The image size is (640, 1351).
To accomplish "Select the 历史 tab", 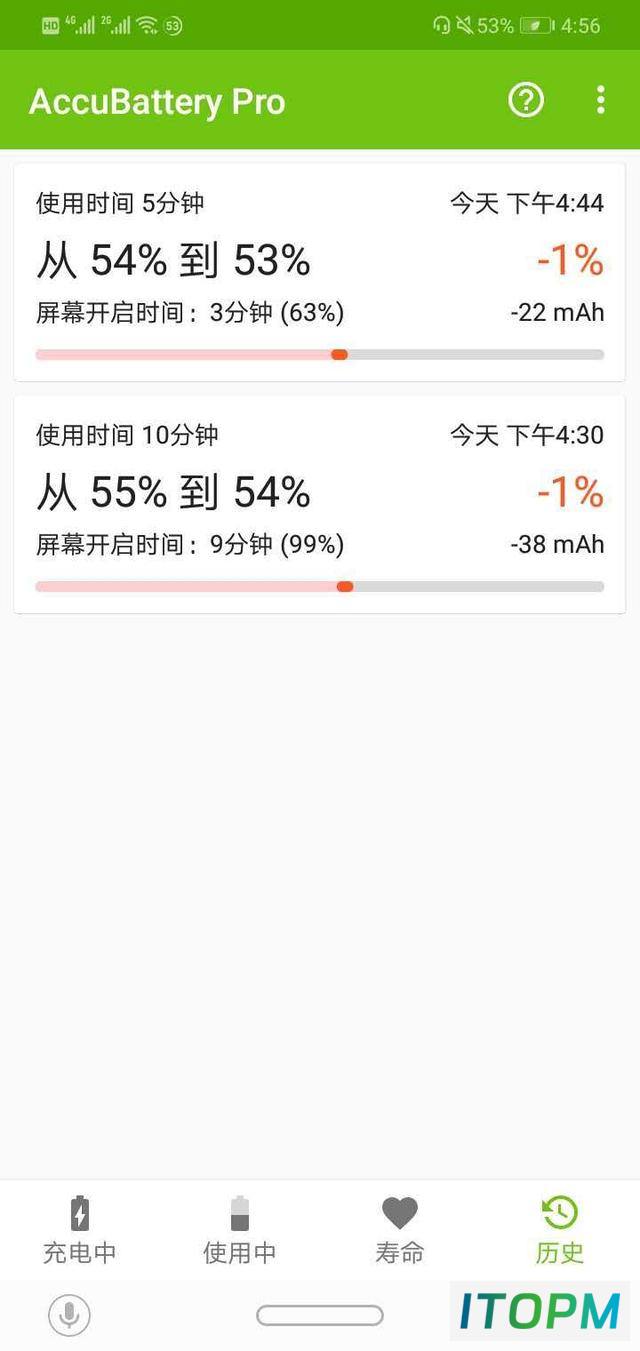I will pyautogui.click(x=560, y=1230).
